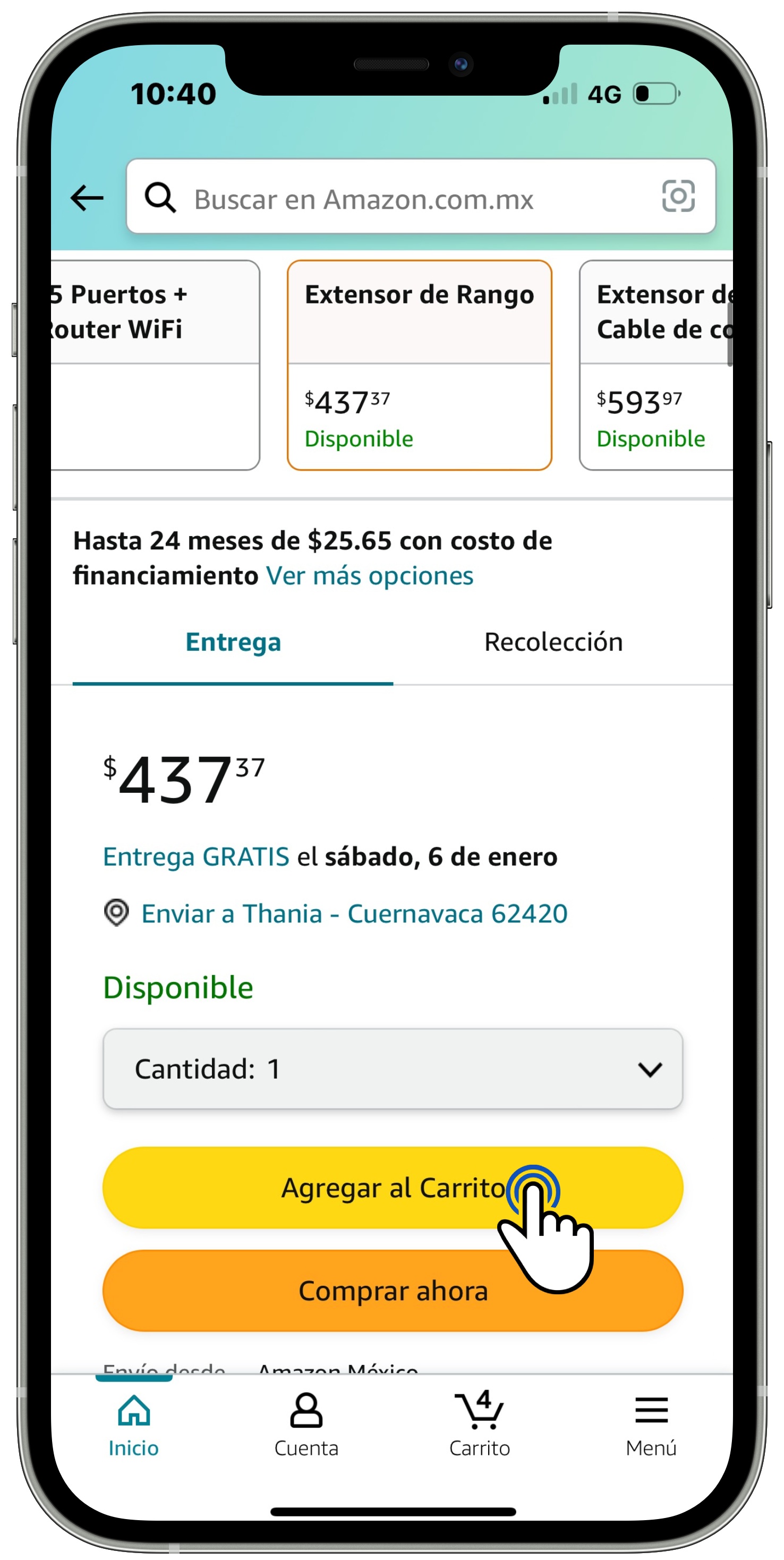Screen dimensions: 784x1560
Task: Select the Entrega tab
Action: click(x=233, y=643)
